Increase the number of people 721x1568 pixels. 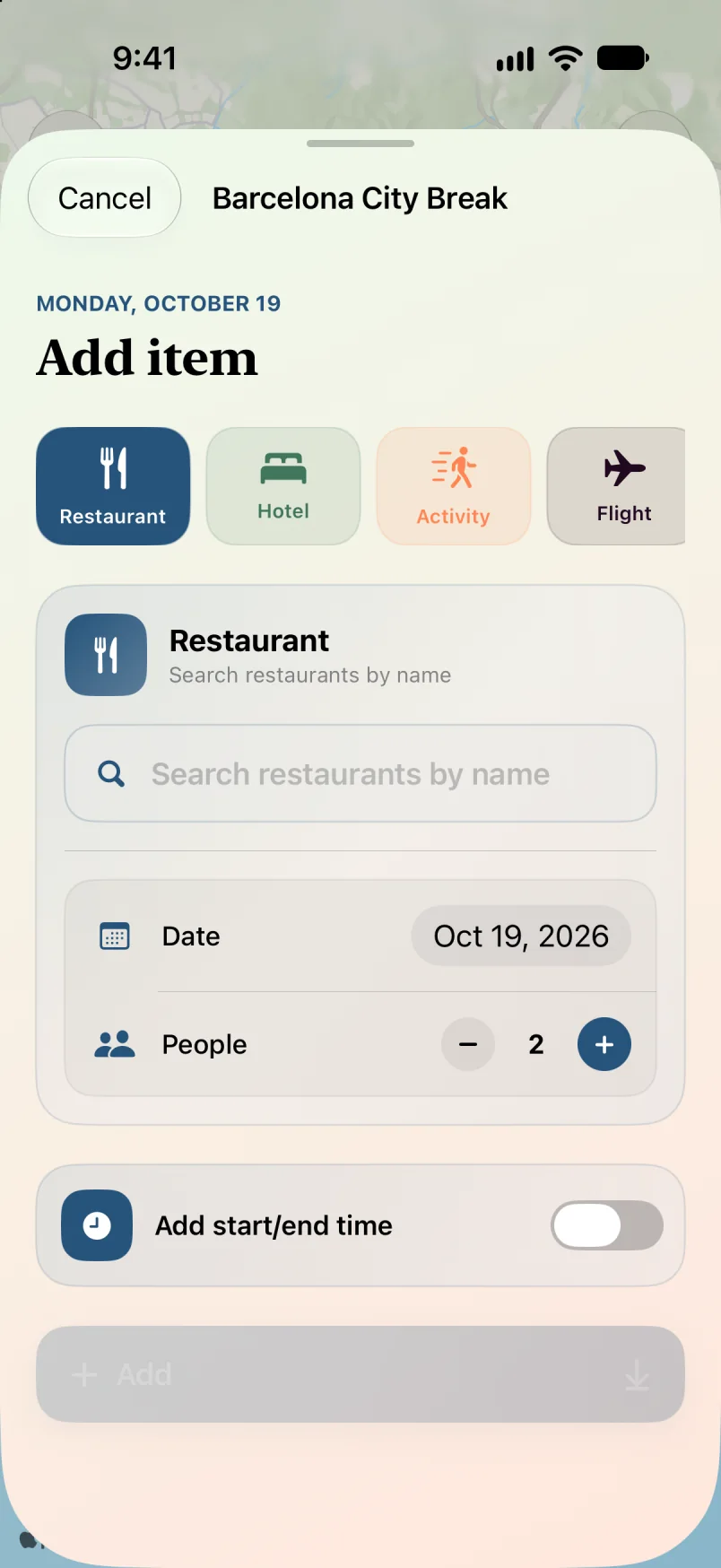click(x=604, y=1044)
